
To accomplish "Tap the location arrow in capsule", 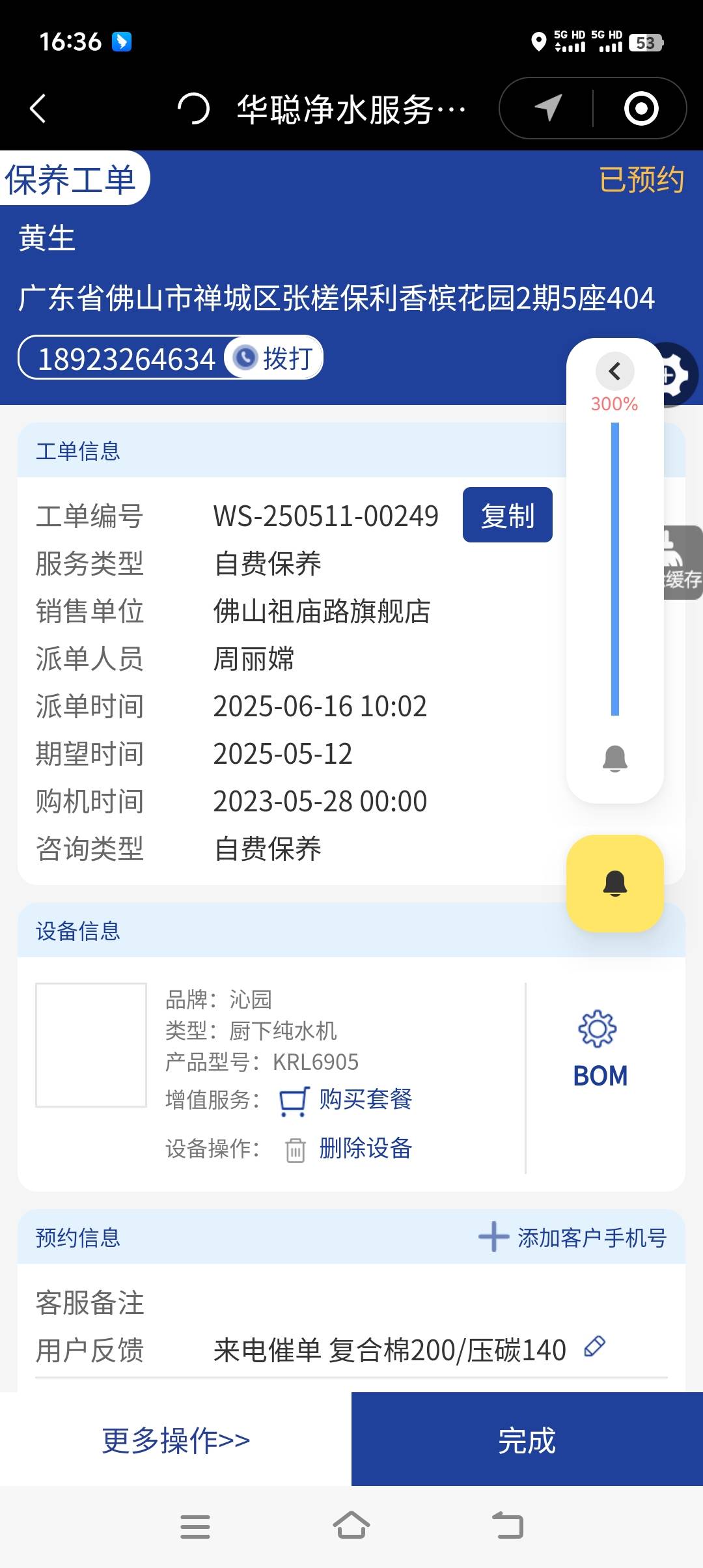I will (548, 108).
